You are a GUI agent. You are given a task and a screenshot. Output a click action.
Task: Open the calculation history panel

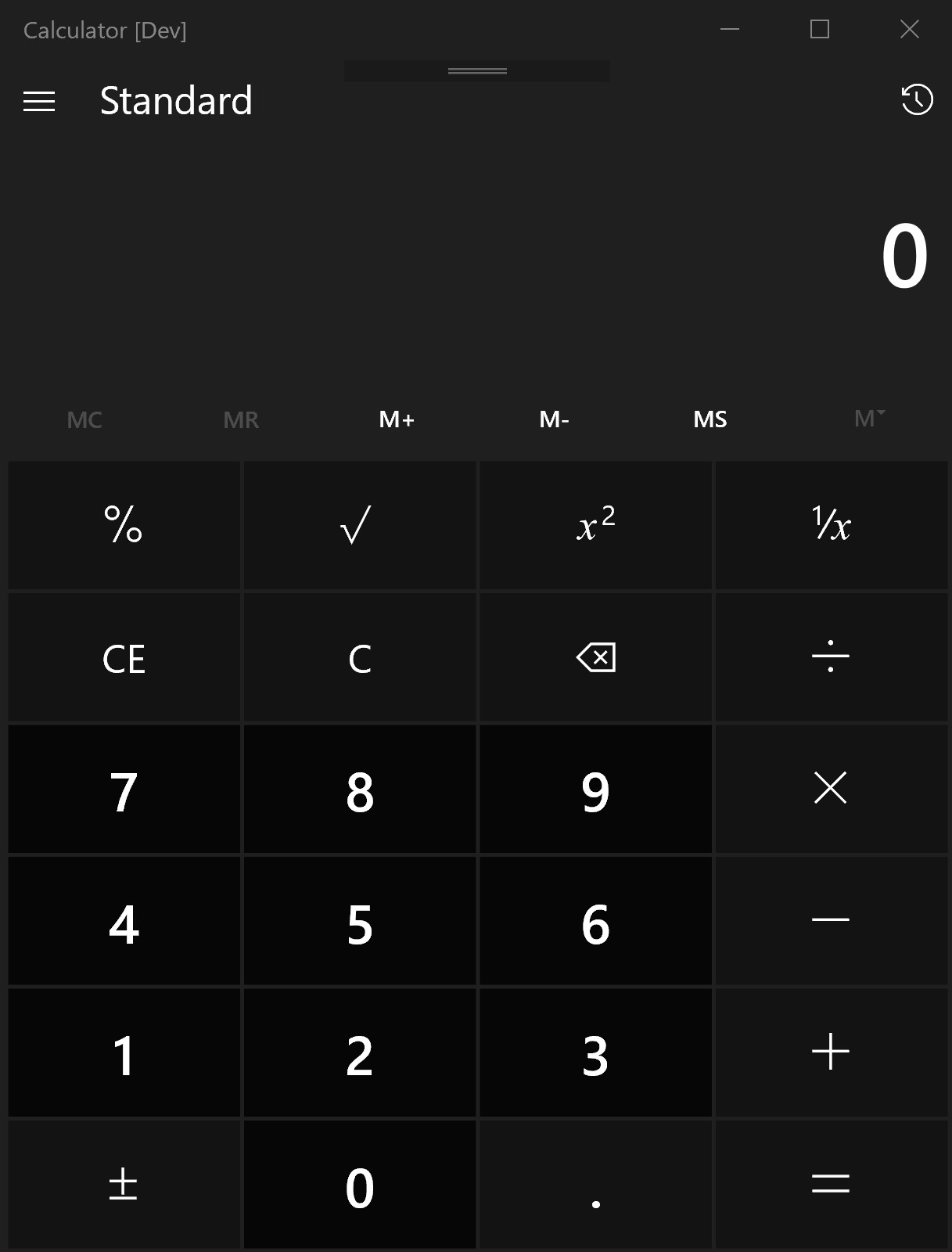click(x=917, y=100)
